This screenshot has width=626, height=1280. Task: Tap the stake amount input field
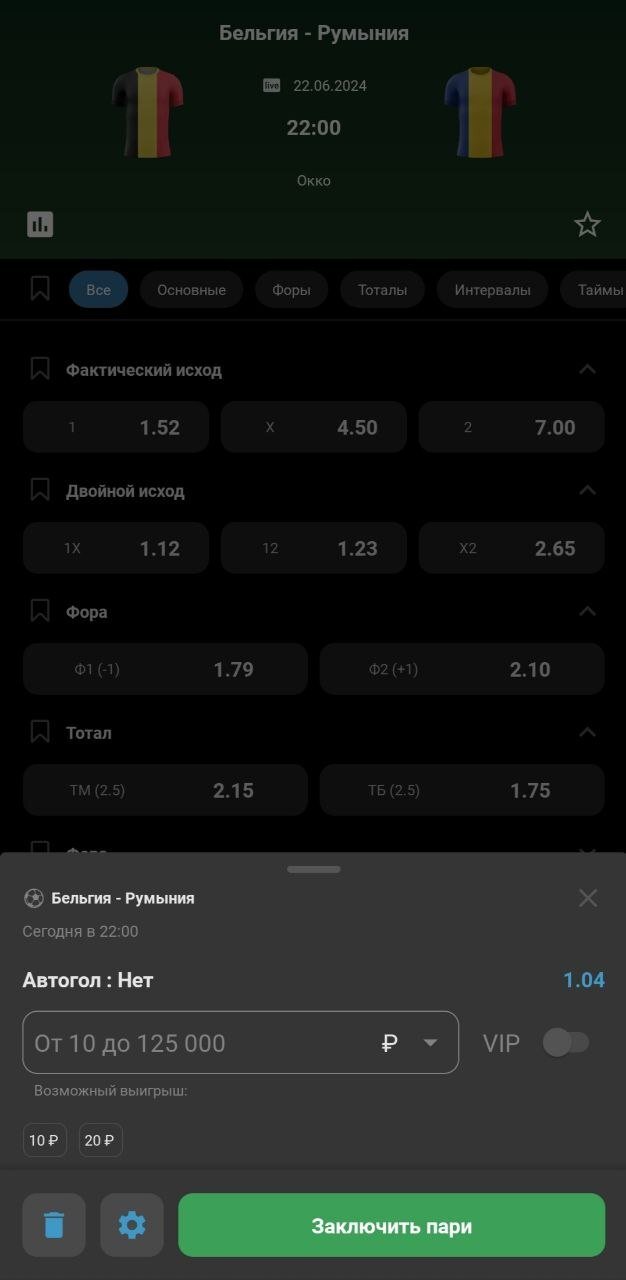(x=200, y=1043)
